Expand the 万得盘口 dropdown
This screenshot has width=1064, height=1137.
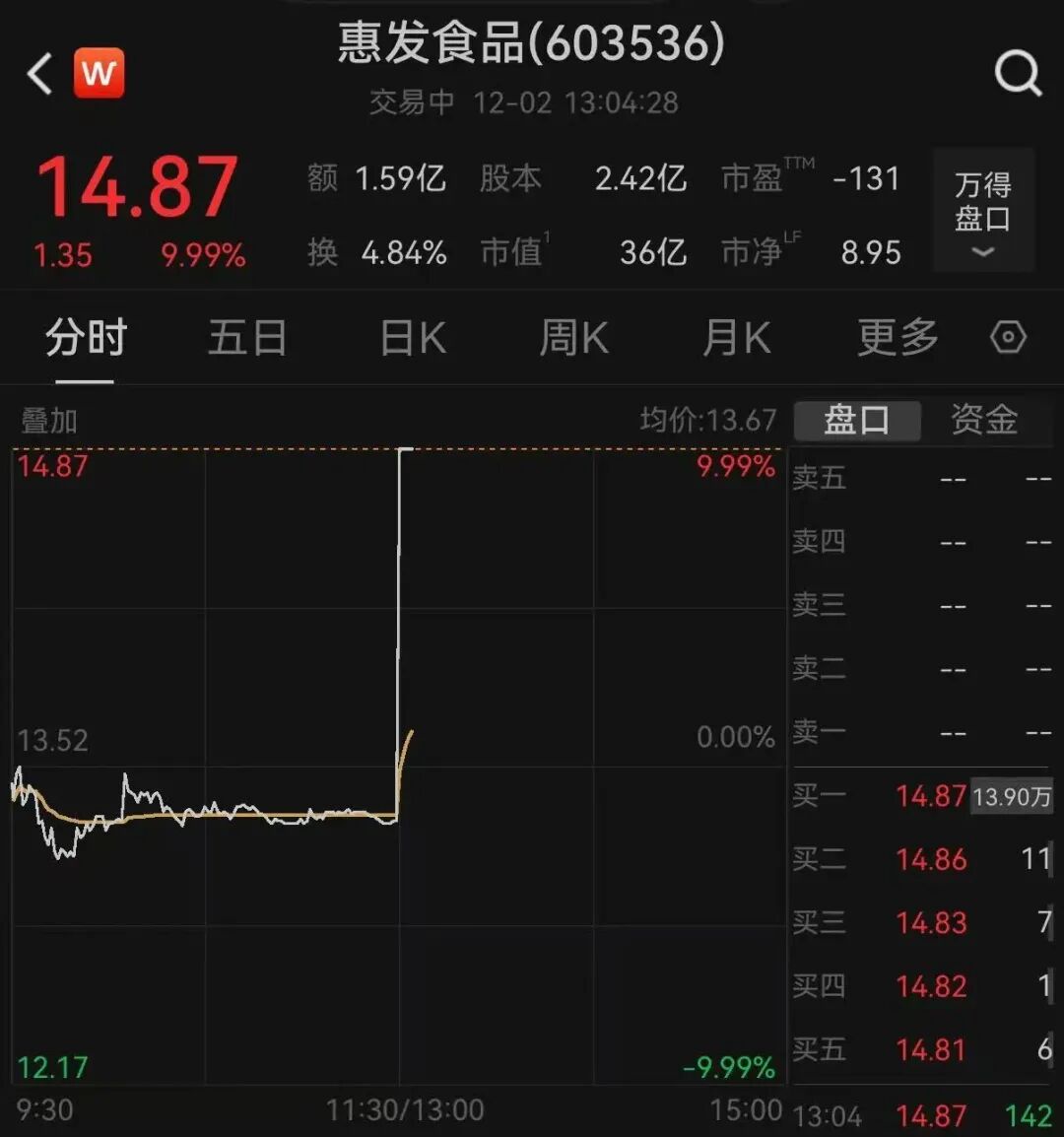click(982, 211)
